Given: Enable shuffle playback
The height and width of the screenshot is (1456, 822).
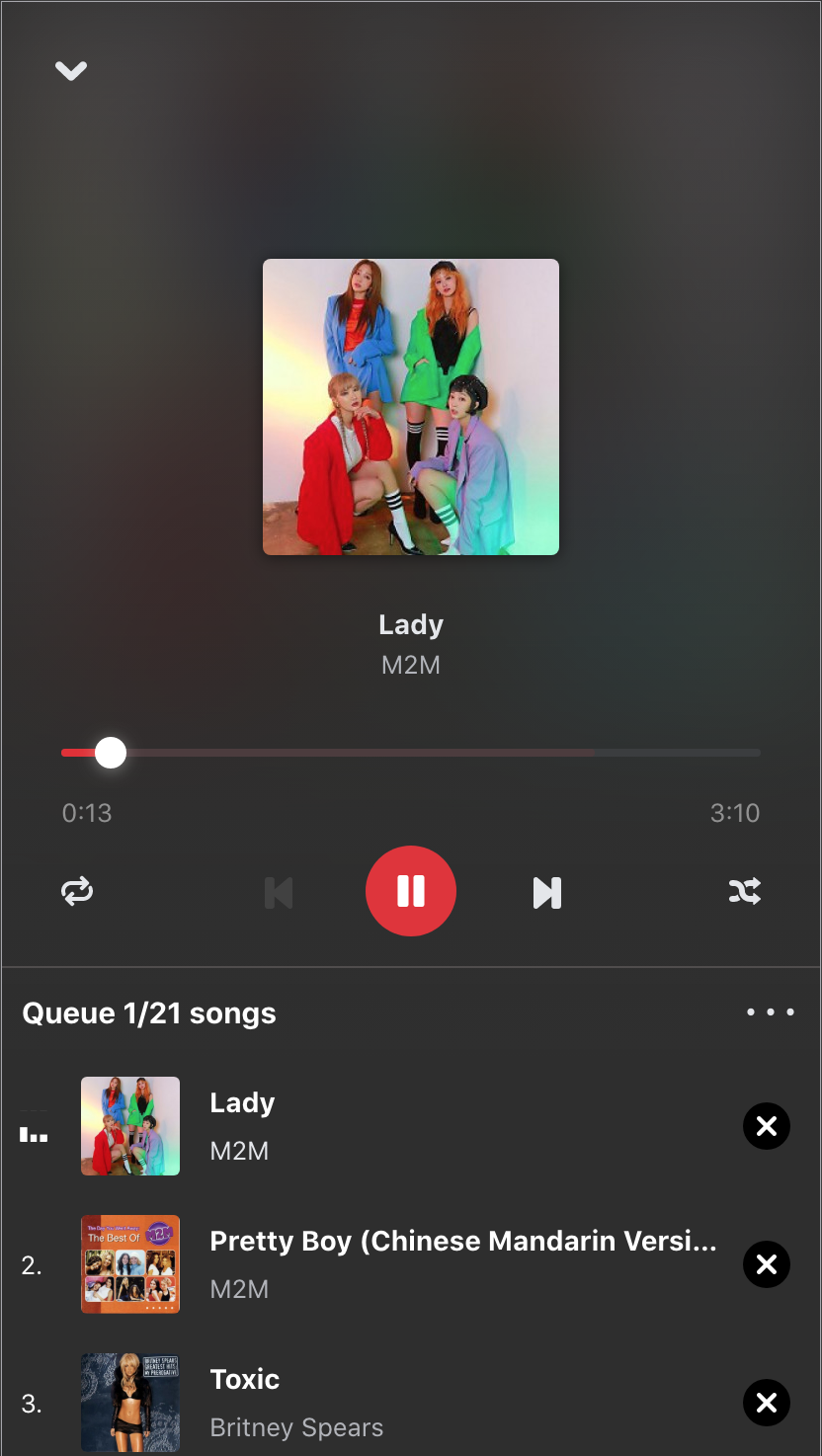Looking at the screenshot, I should coord(744,892).
